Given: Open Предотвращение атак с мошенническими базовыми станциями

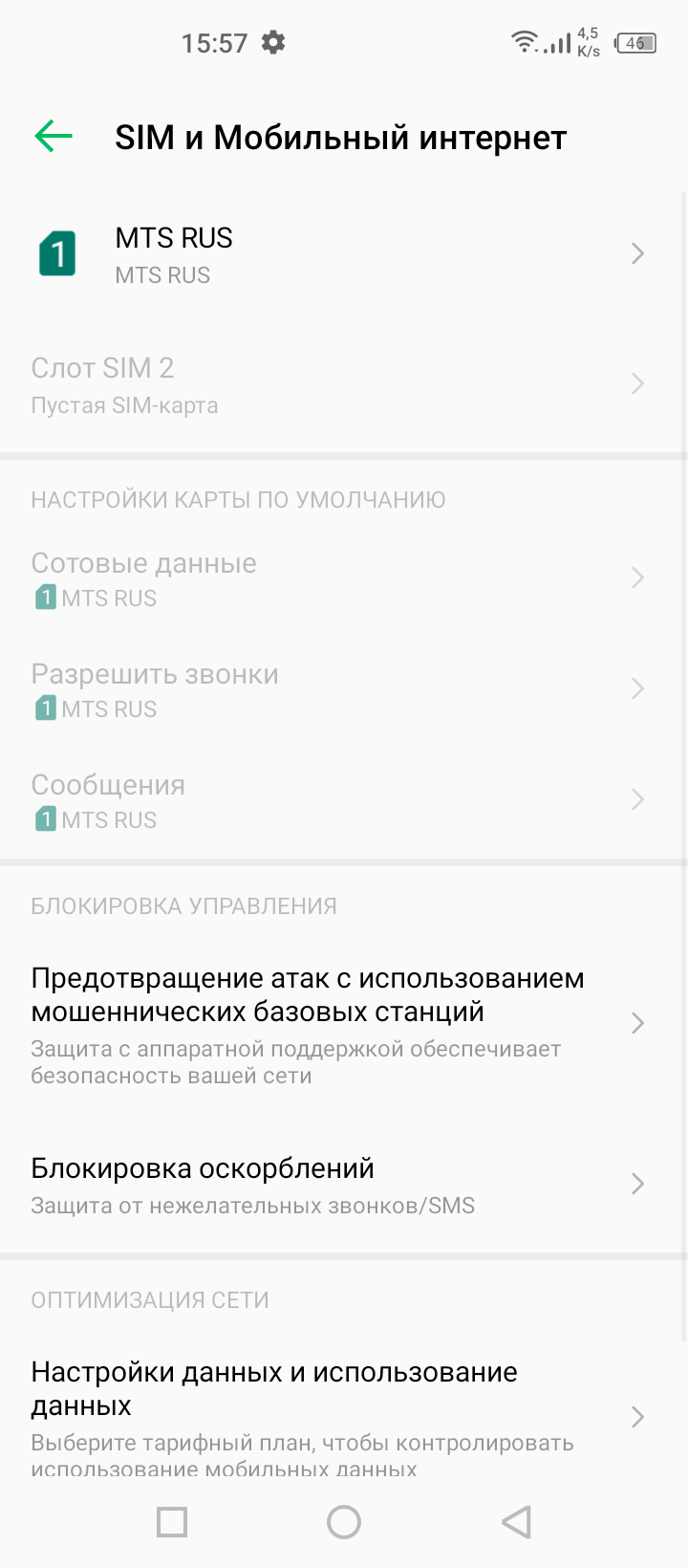Looking at the screenshot, I should coord(344,1024).
